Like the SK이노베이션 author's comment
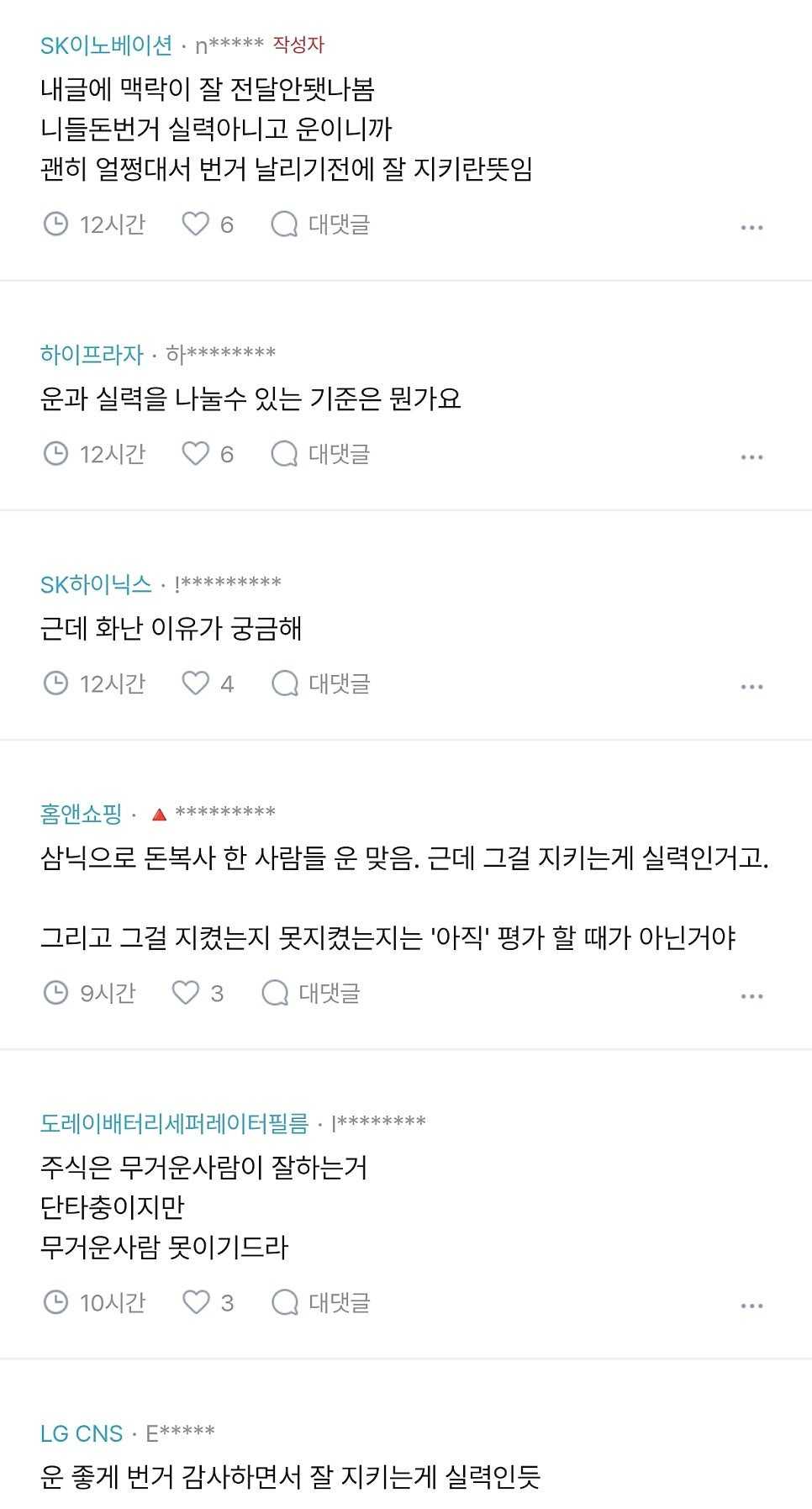Image resolution: width=812 pixels, height=1509 pixels. tap(207, 224)
